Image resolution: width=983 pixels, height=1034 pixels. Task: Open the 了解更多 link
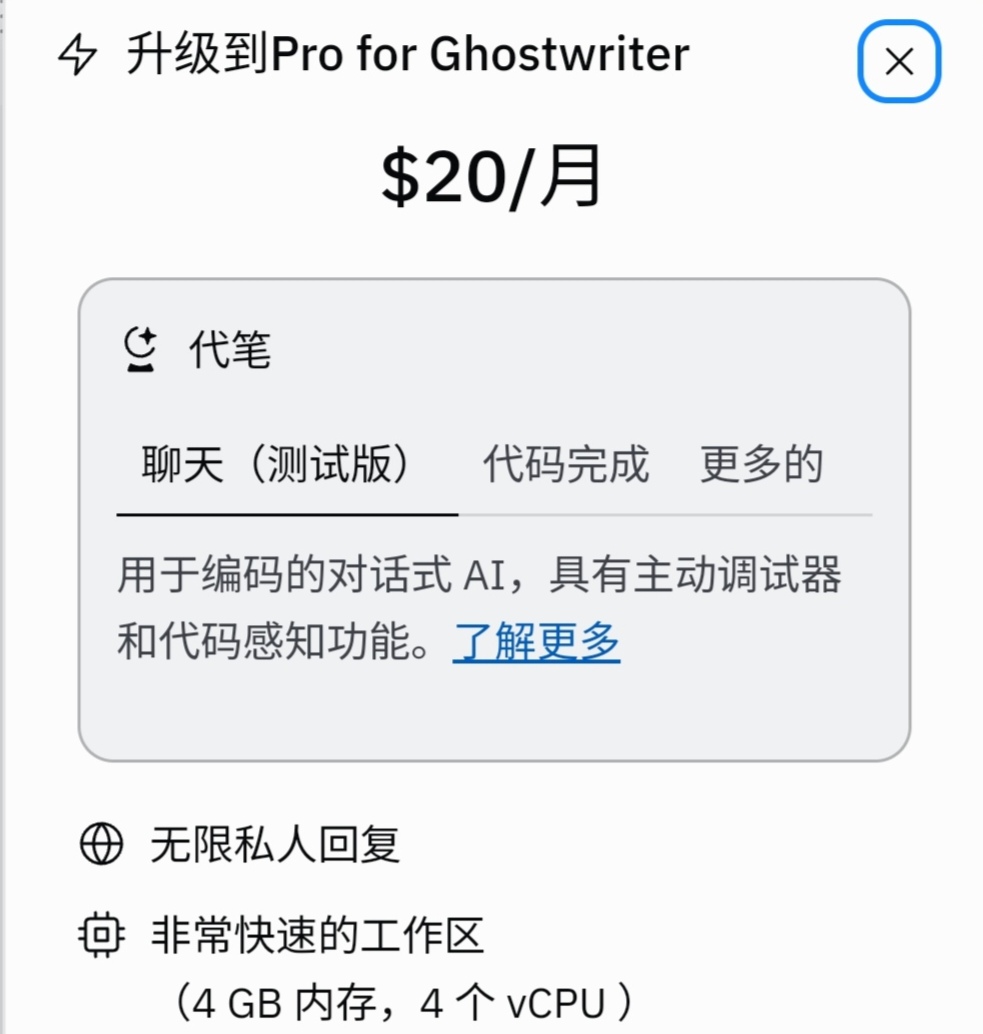(536, 641)
